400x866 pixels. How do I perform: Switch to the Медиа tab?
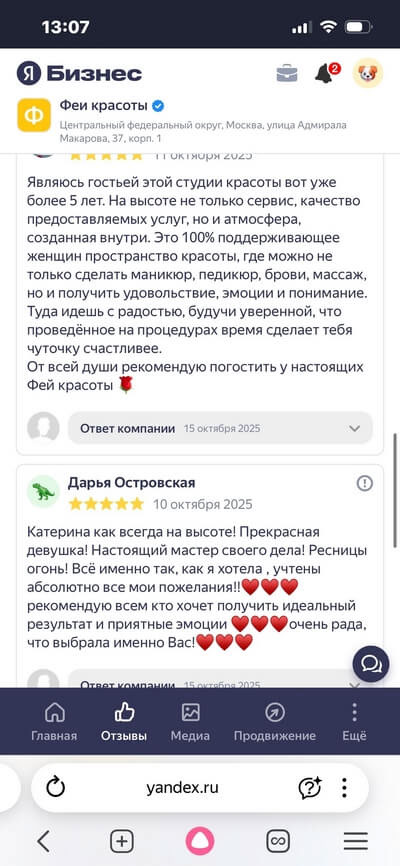click(190, 722)
